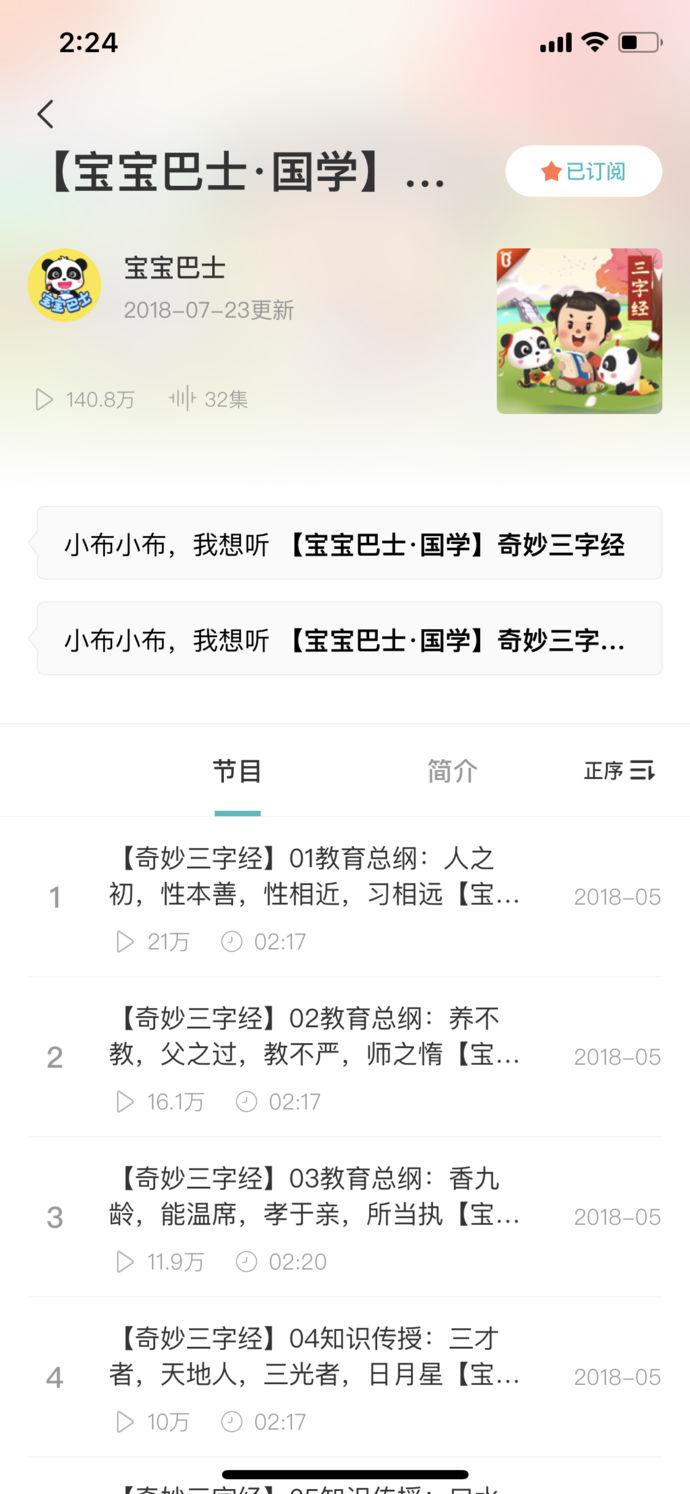Image resolution: width=690 pixels, height=1494 pixels.
Task: Play episode 02教育总纲：养不教
Action: coord(314,1036)
